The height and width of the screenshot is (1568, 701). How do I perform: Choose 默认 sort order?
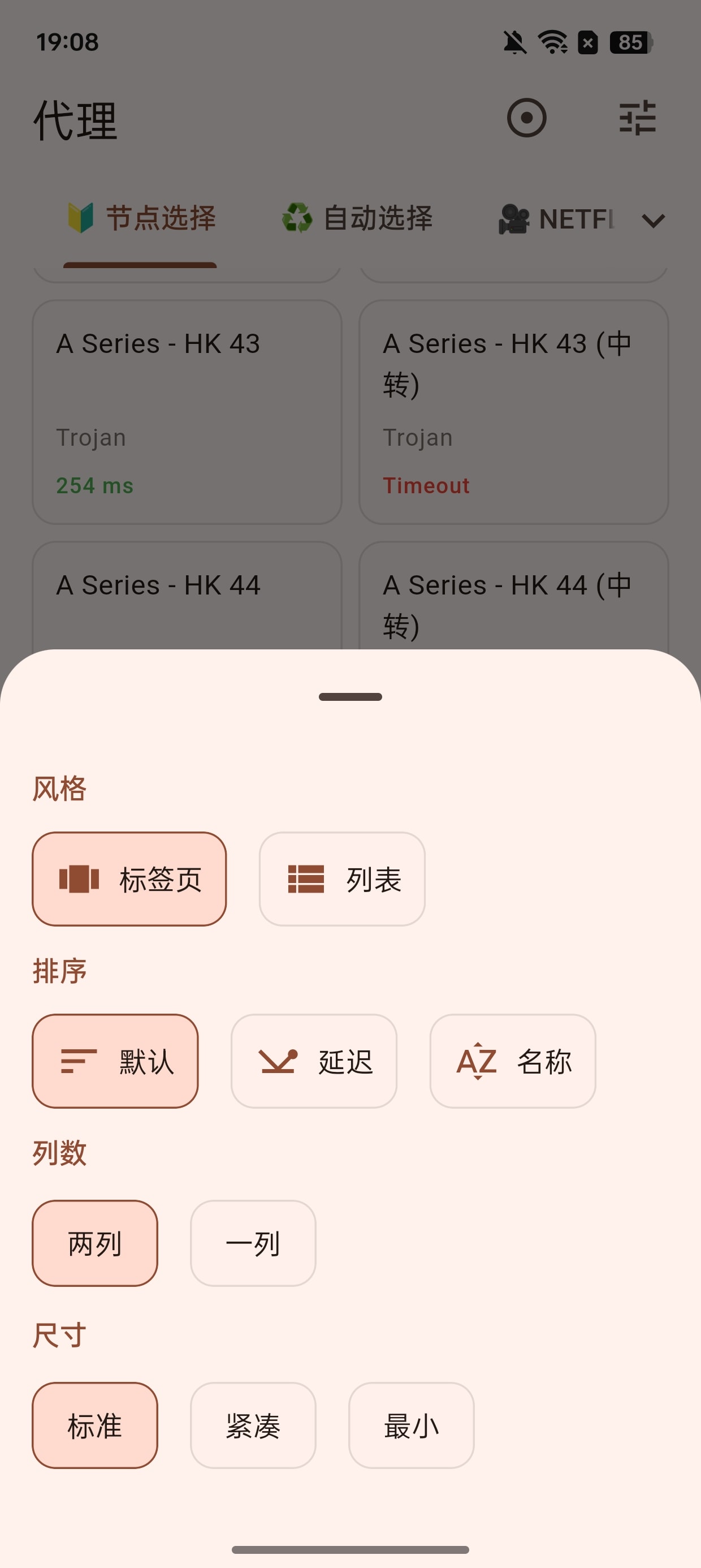pyautogui.click(x=115, y=1061)
